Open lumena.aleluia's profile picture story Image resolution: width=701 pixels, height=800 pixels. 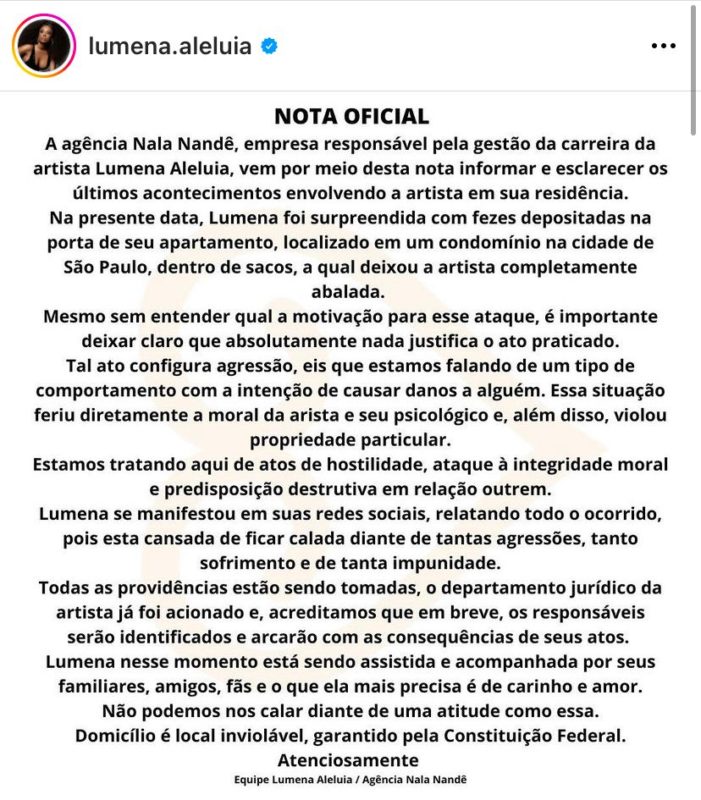42,46
